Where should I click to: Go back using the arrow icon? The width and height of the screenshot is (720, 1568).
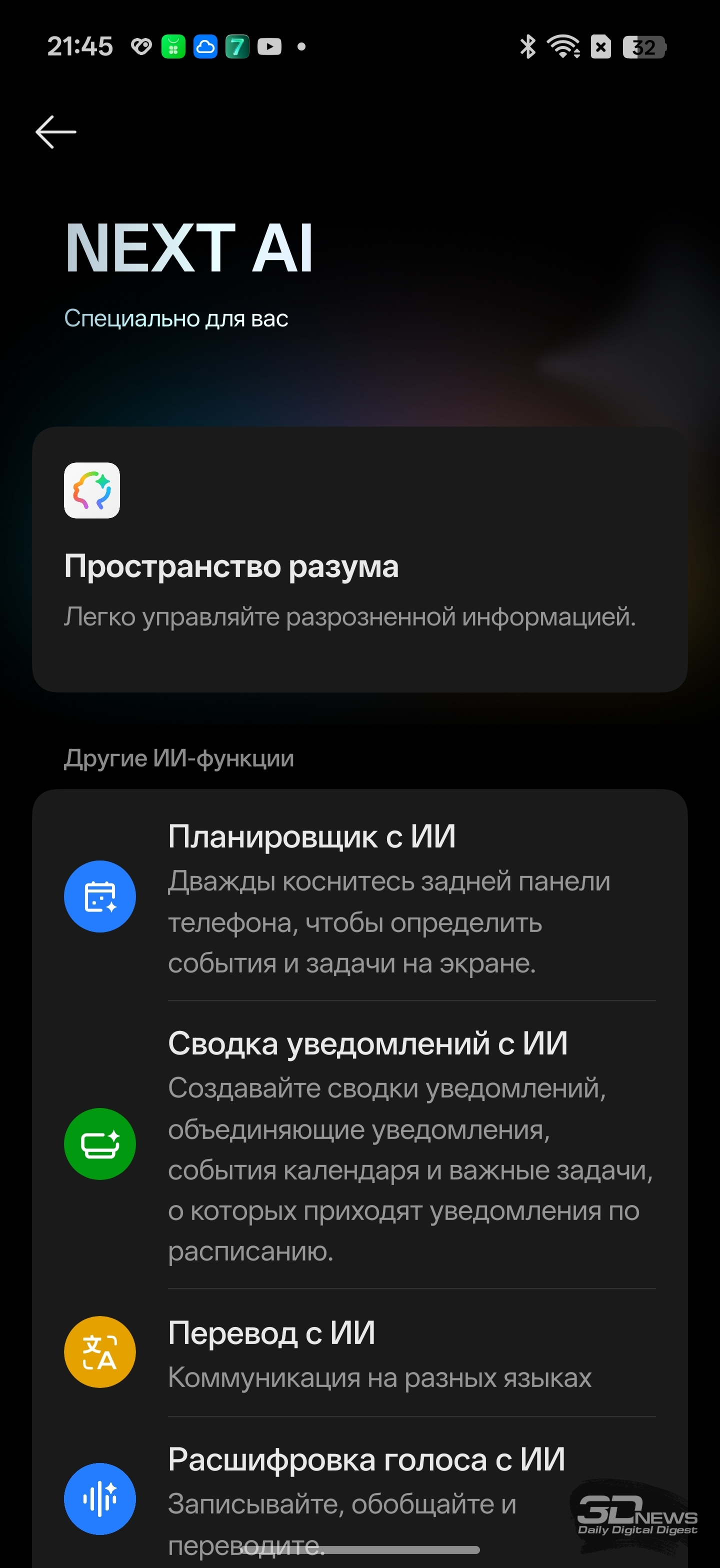55,132
